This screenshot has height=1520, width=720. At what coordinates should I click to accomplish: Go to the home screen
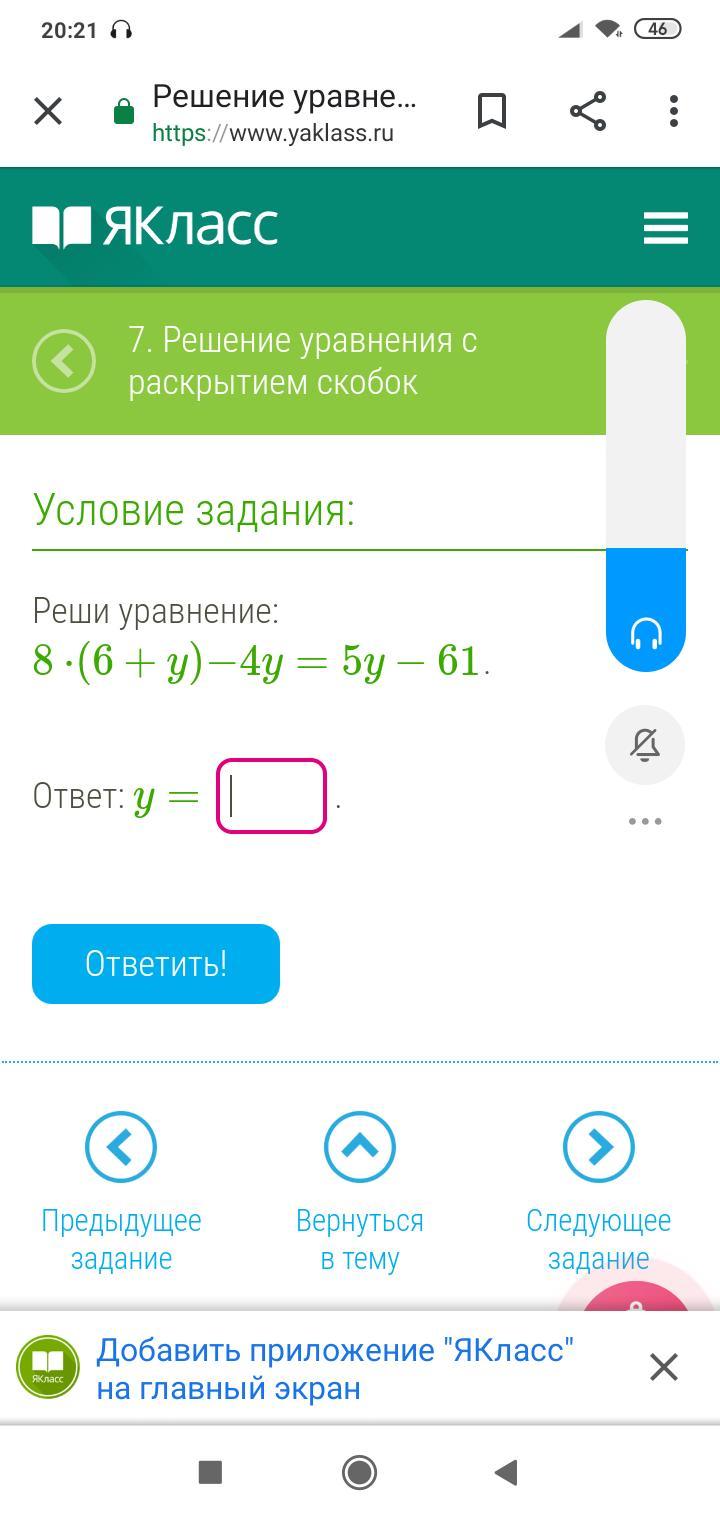tap(360, 1472)
